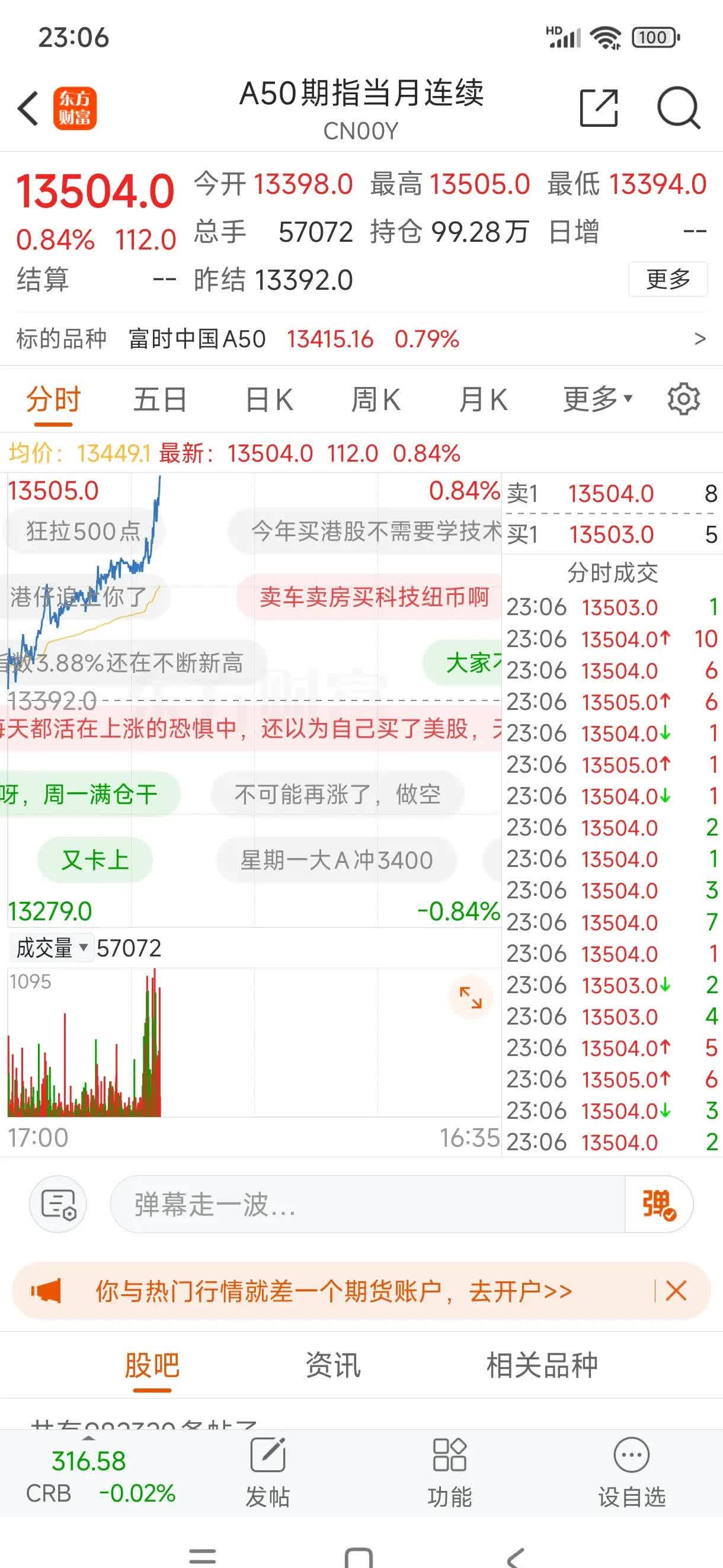This screenshot has height=1568, width=723.
Task: Expand the 更多 chart period dropdown
Action: point(597,399)
